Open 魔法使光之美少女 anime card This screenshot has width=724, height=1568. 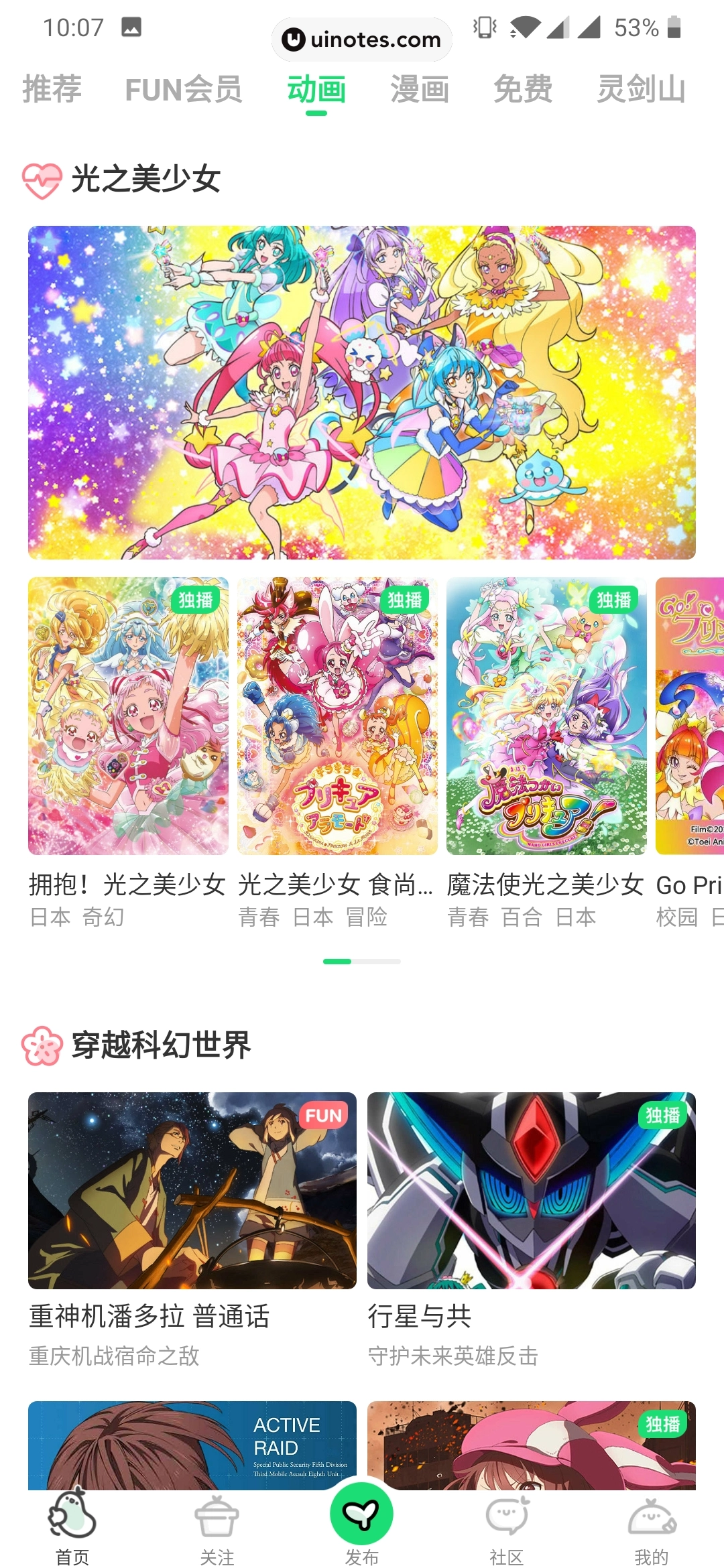546,716
